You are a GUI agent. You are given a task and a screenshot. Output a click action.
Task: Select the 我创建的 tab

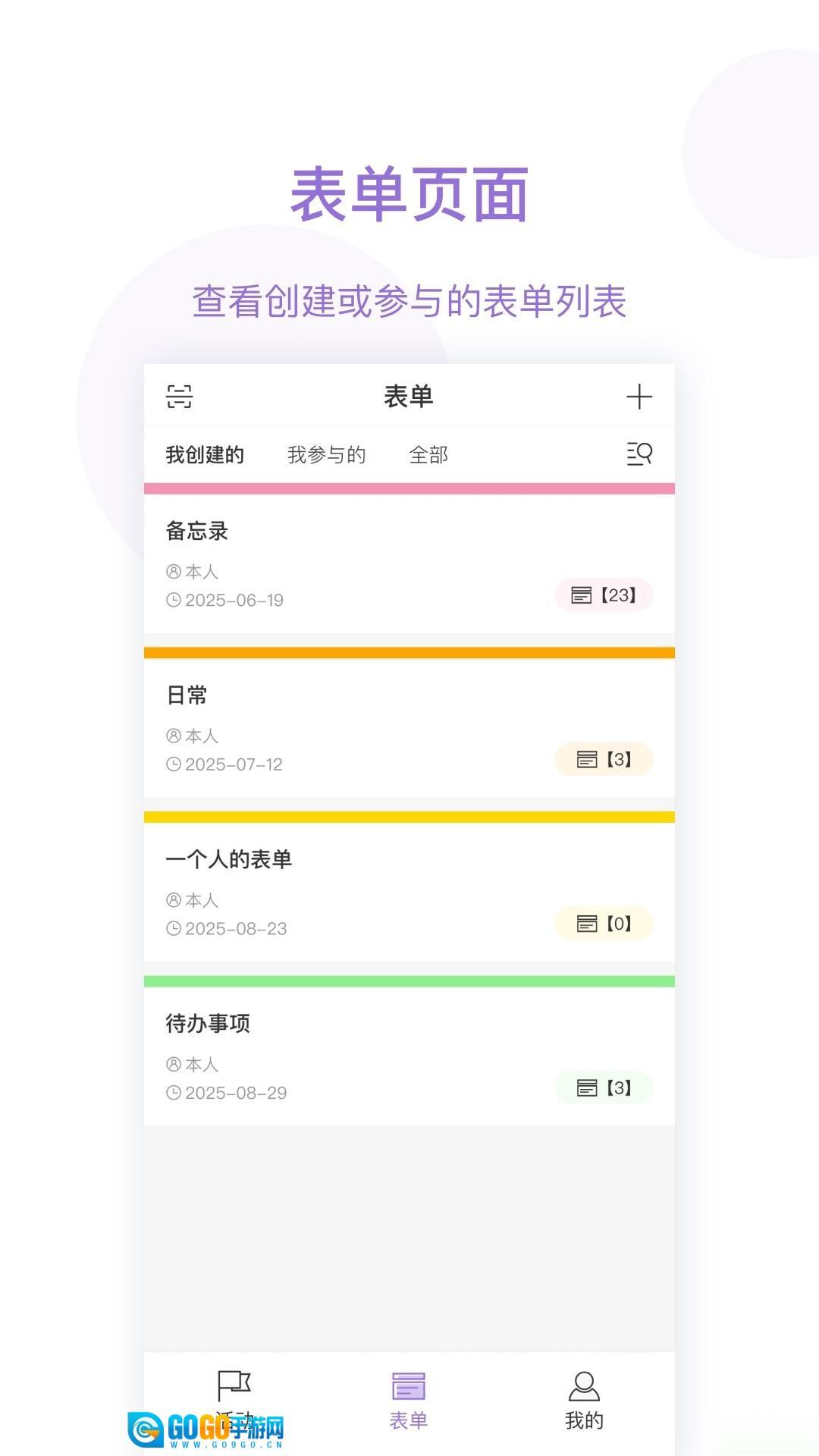205,455
